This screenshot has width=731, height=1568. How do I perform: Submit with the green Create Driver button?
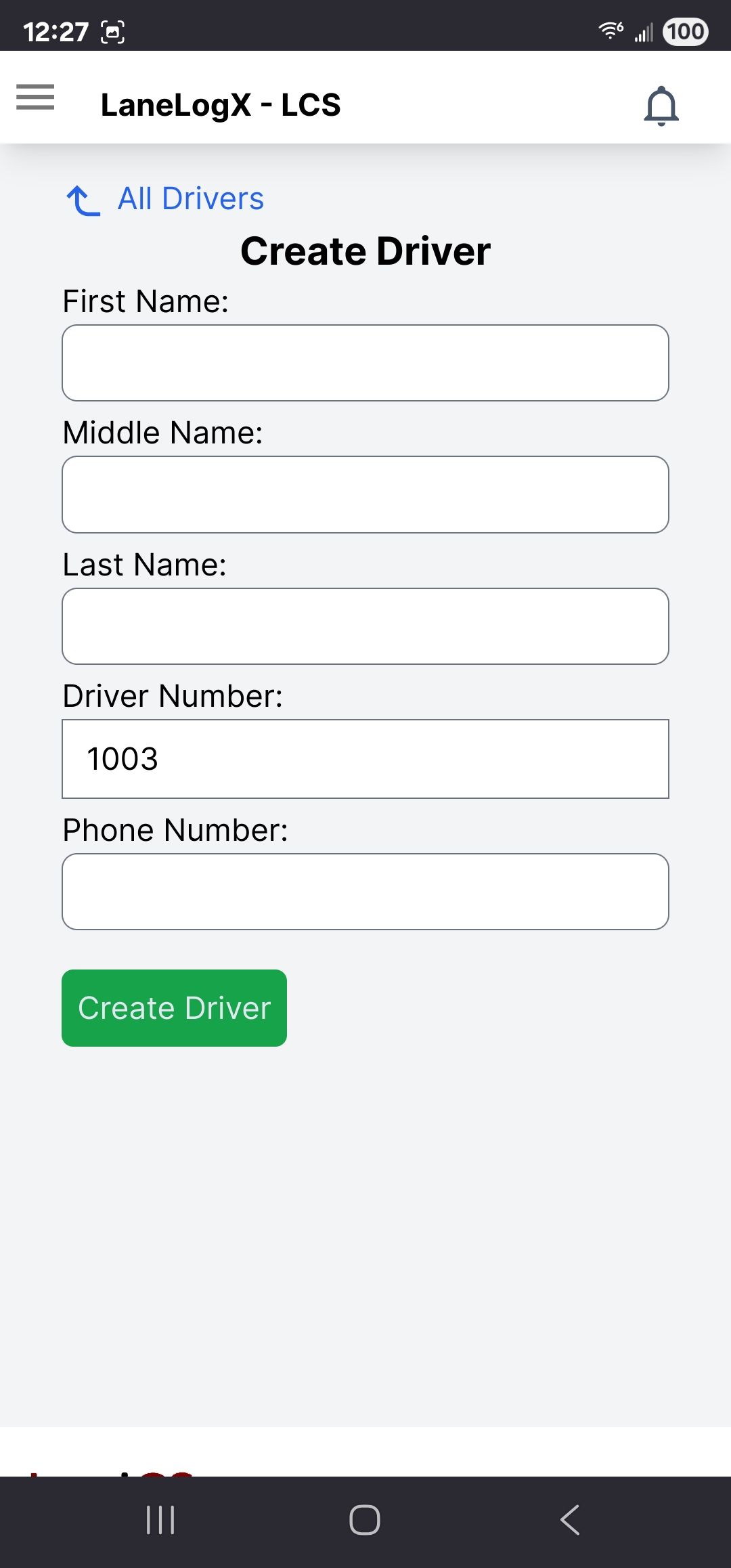[174, 1007]
